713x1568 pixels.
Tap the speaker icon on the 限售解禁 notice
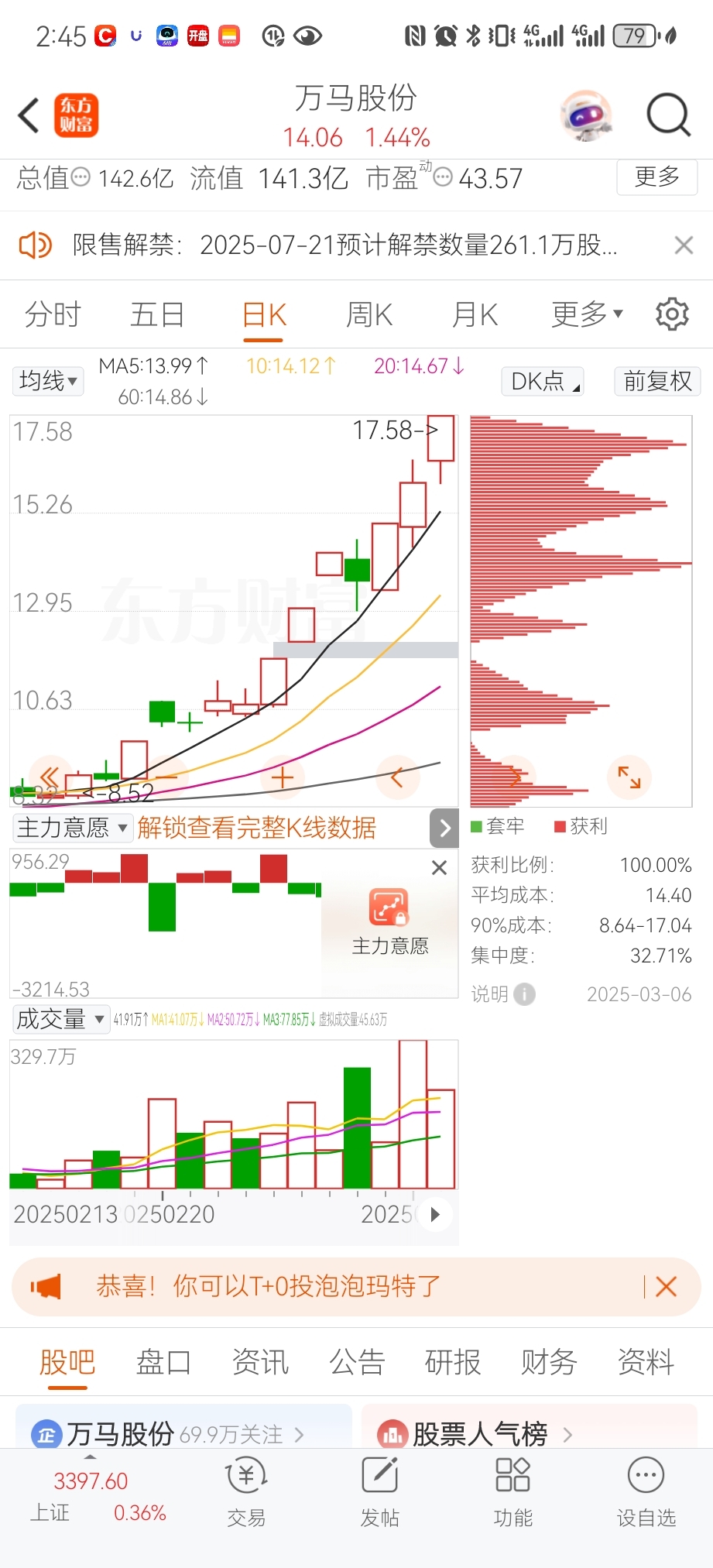tap(35, 245)
